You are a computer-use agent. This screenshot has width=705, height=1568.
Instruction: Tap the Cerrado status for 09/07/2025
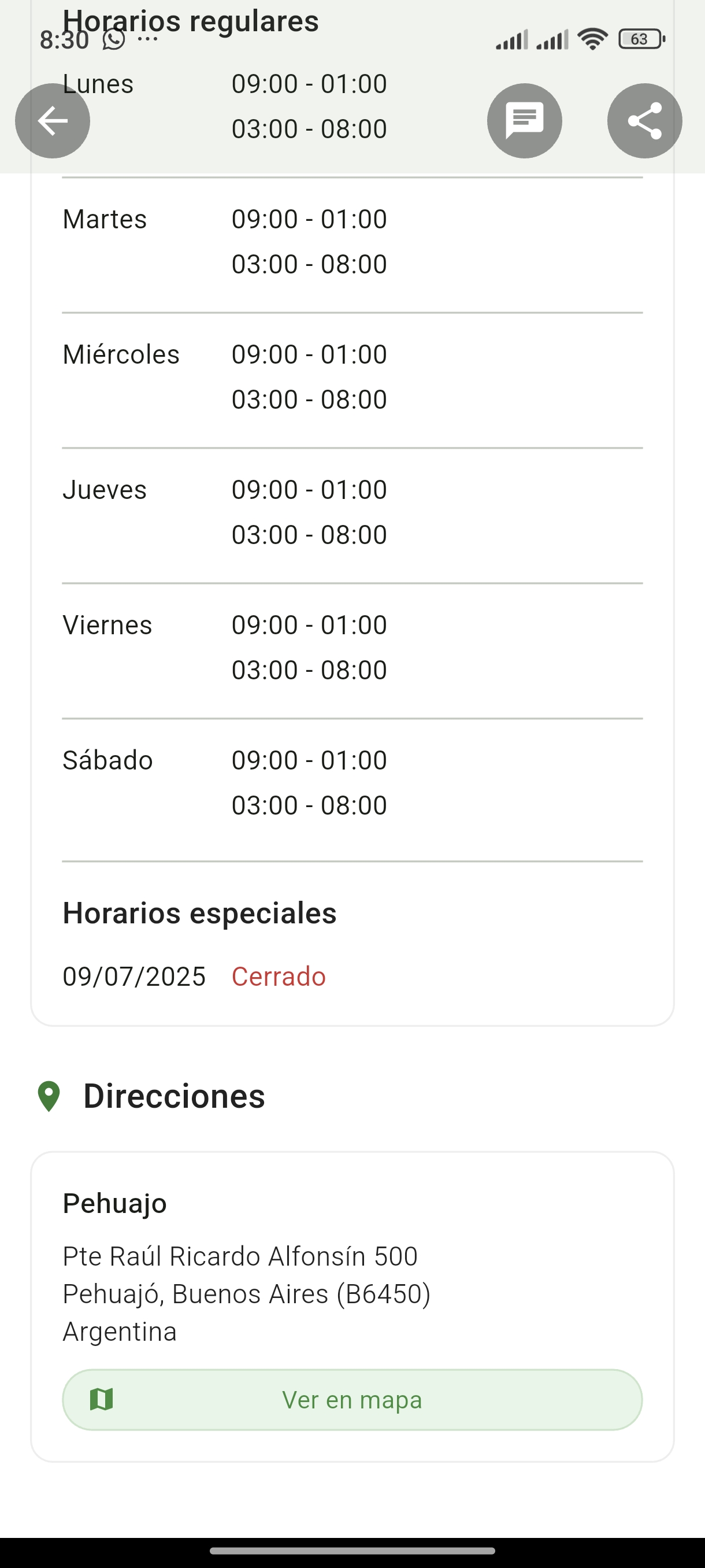[277, 977]
